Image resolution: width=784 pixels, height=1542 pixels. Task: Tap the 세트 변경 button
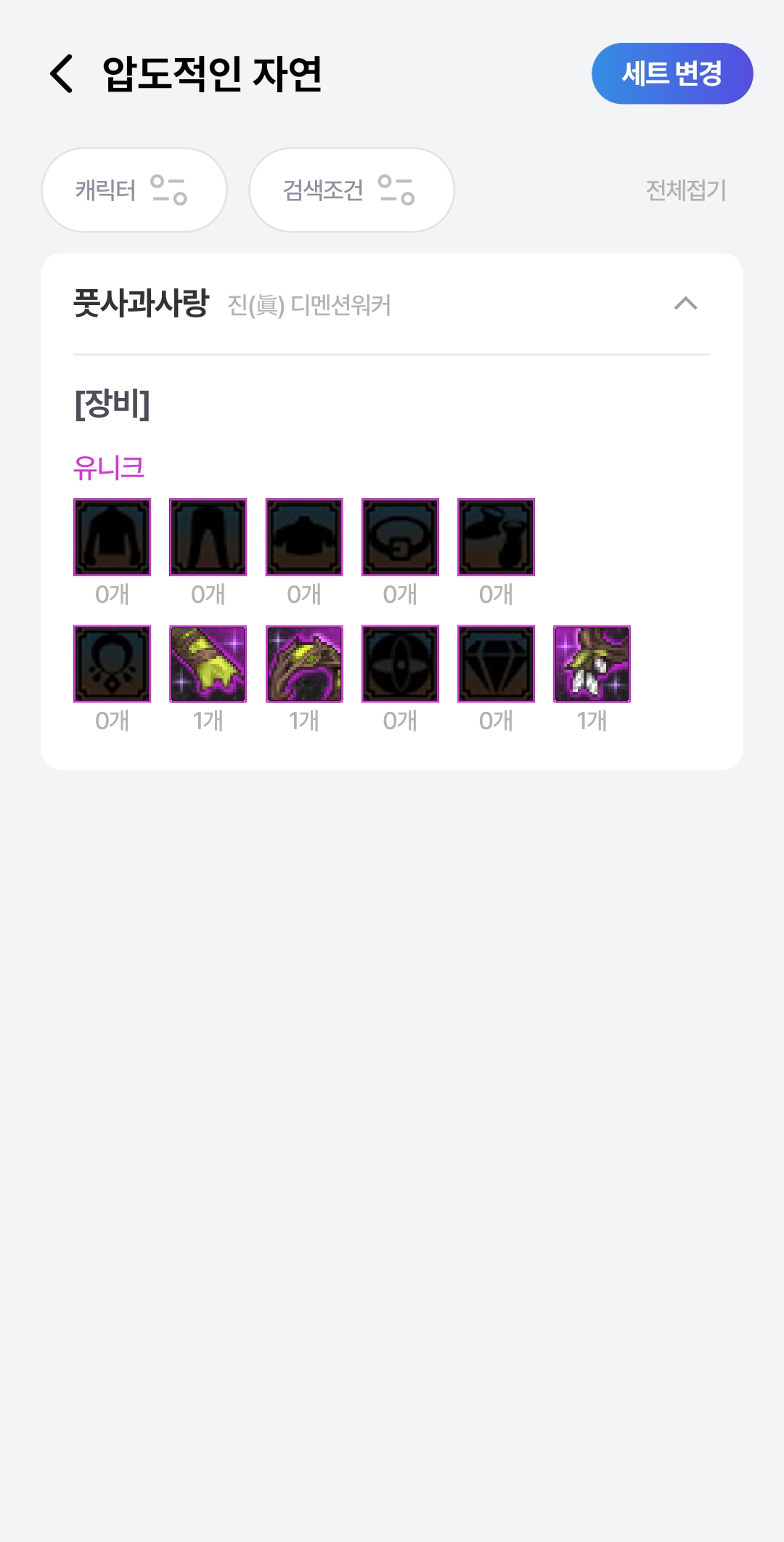[671, 73]
